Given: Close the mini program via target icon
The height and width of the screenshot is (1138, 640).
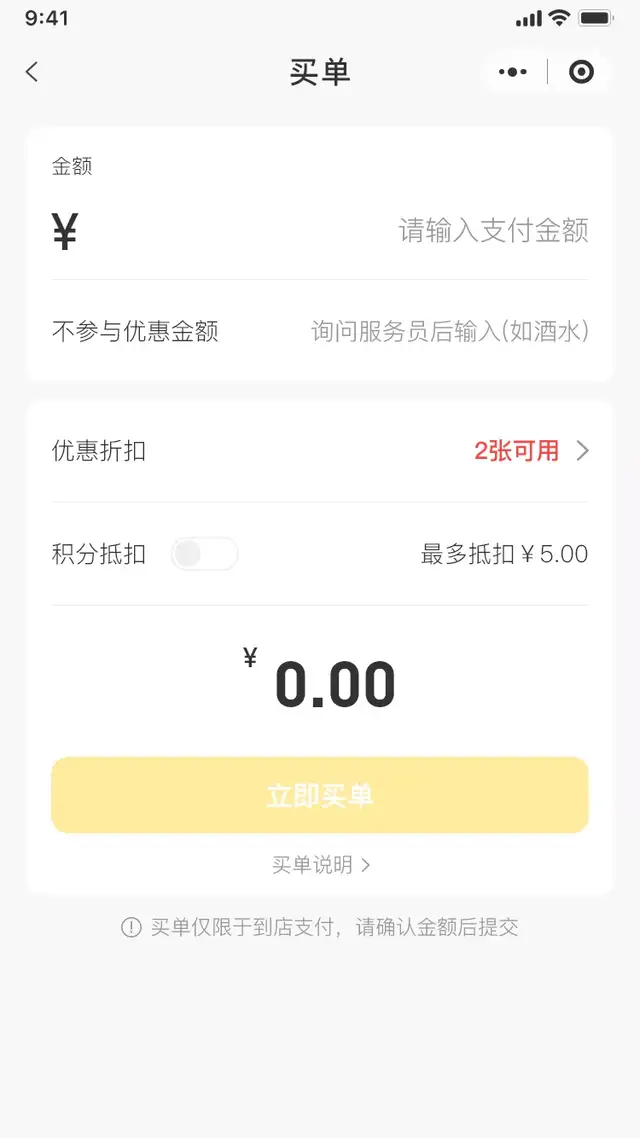Looking at the screenshot, I should [x=581, y=72].
